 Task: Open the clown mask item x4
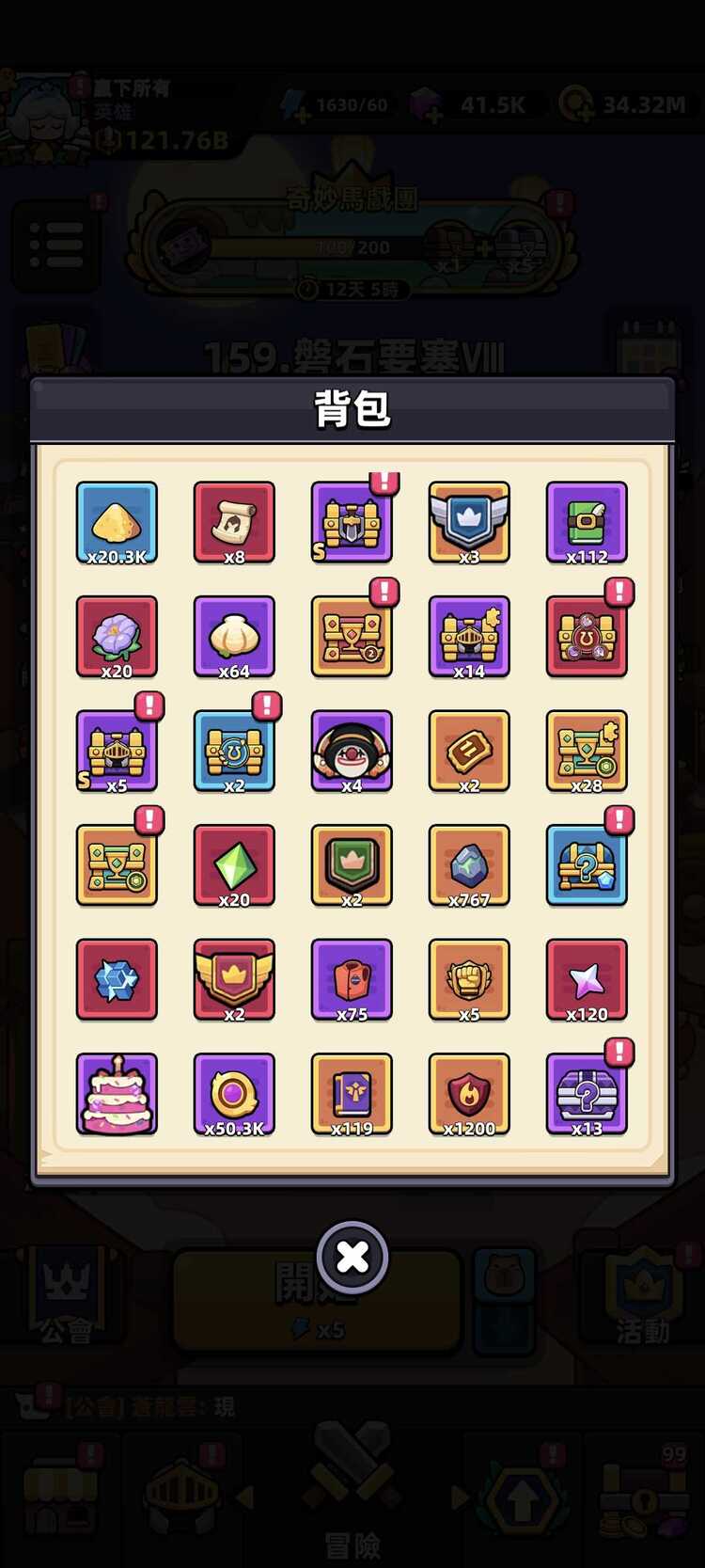[352, 751]
